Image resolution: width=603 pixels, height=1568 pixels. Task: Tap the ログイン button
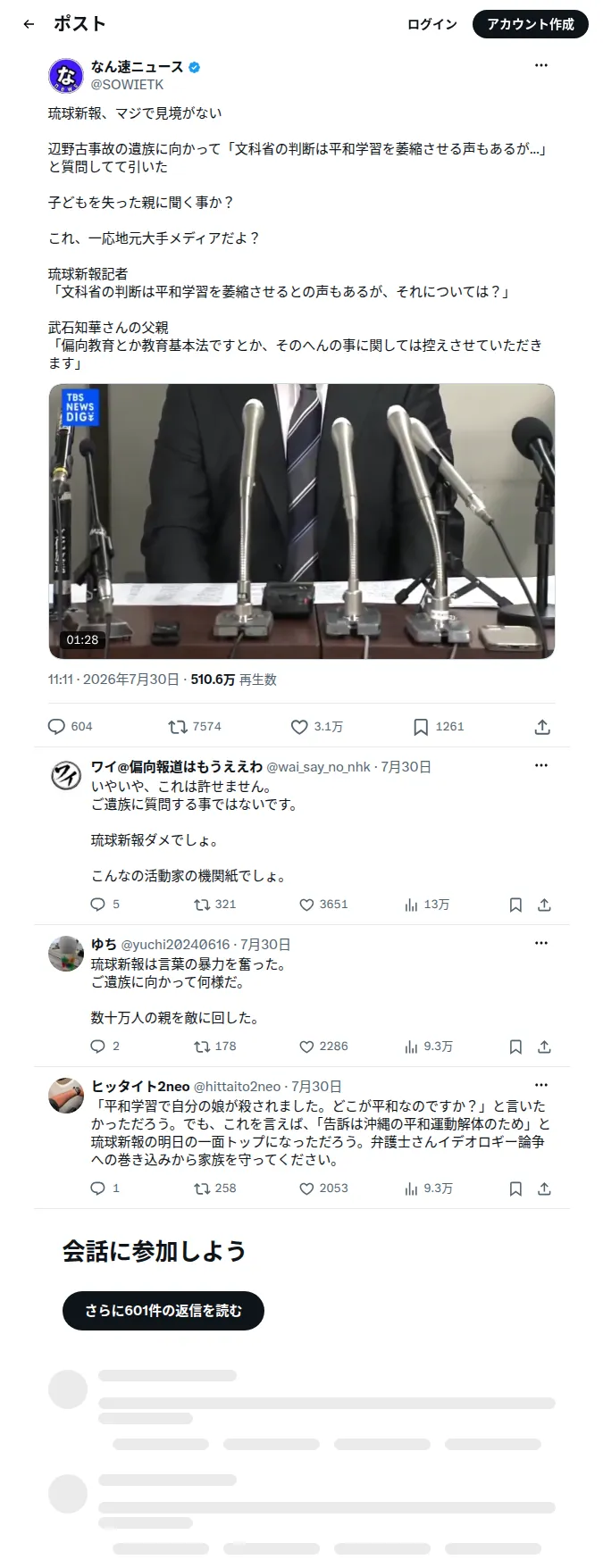pyautogui.click(x=431, y=24)
